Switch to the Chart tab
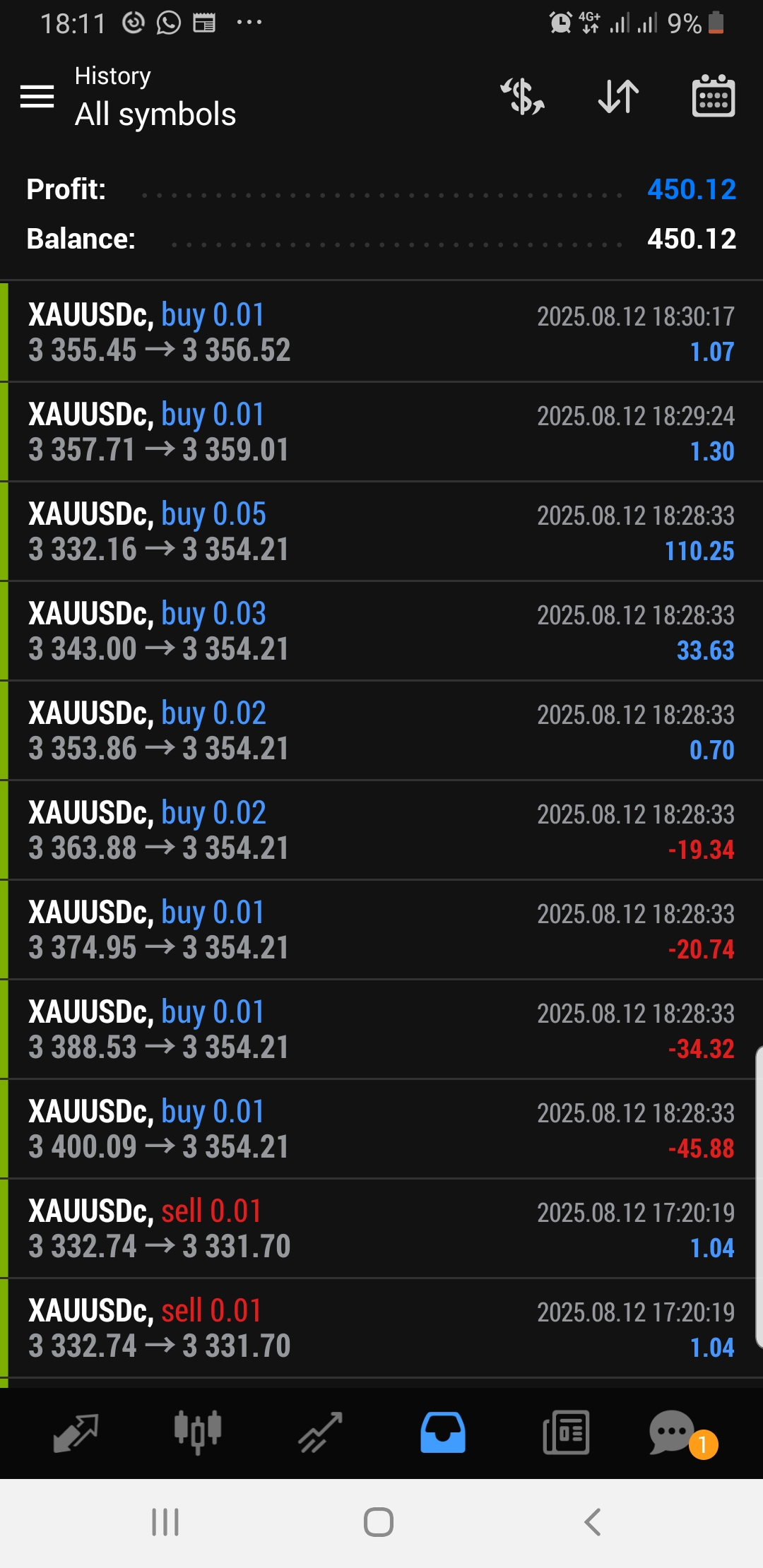The width and height of the screenshot is (763, 1568). (198, 1432)
